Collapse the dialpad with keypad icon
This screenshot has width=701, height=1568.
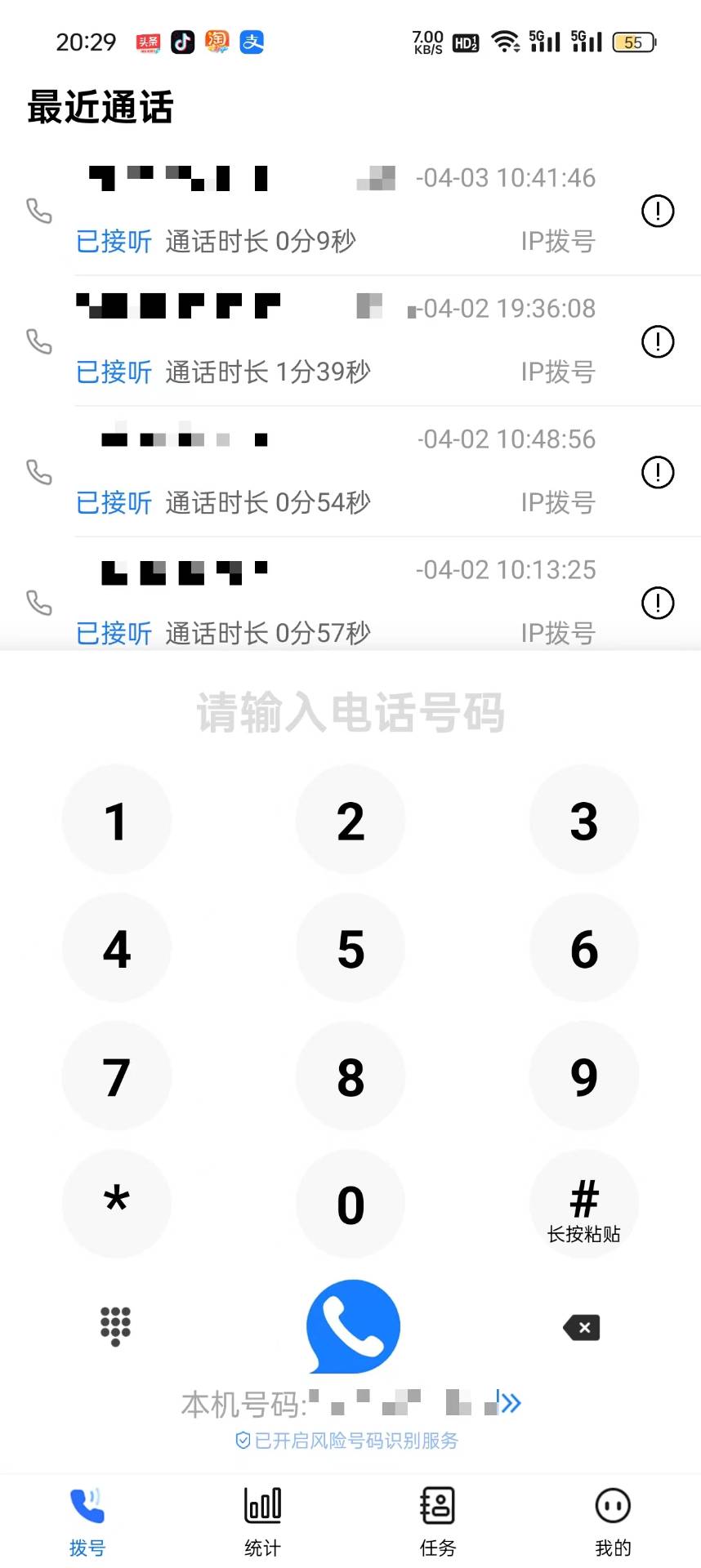coord(115,1326)
